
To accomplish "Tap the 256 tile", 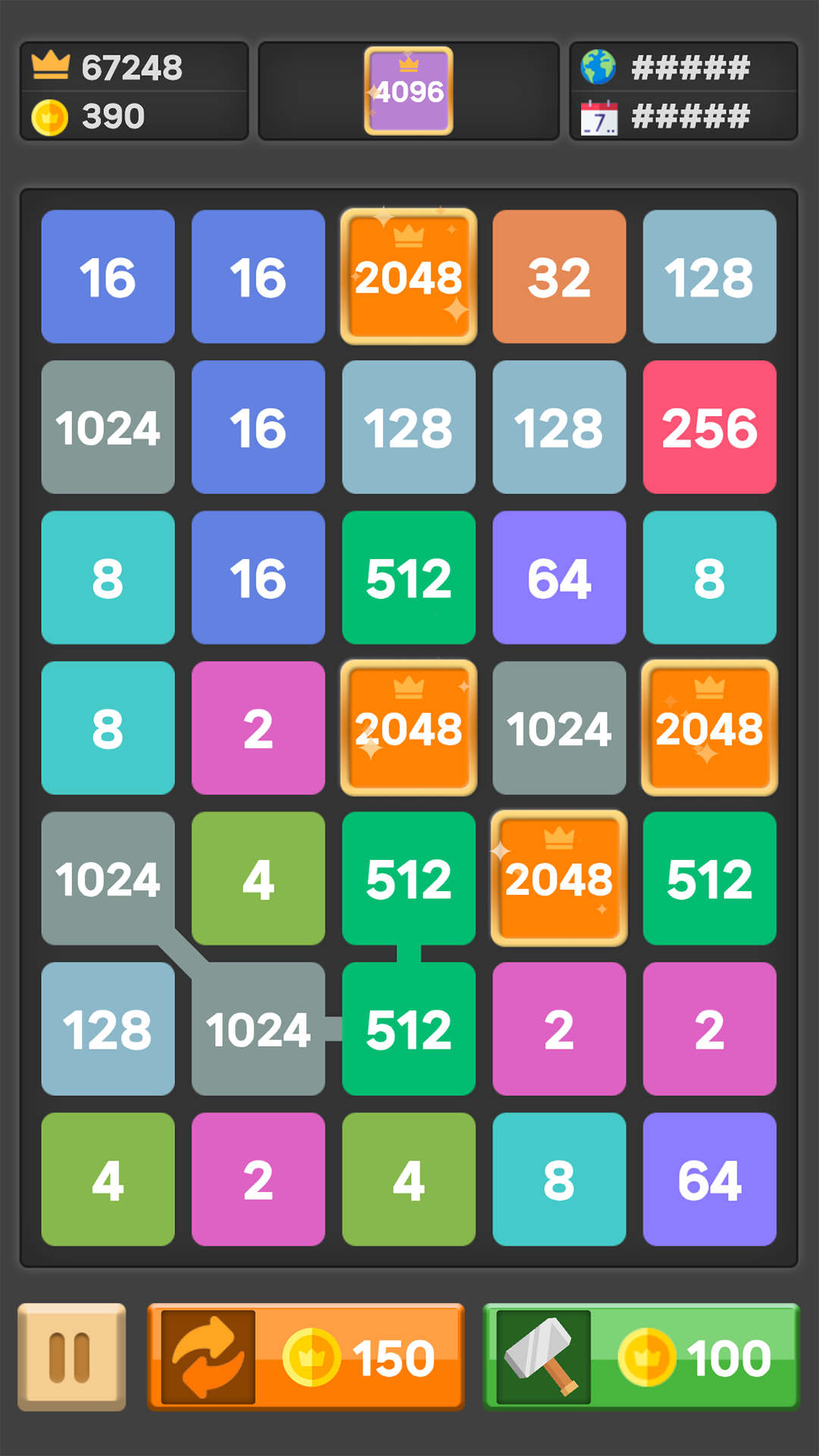I will (x=710, y=427).
